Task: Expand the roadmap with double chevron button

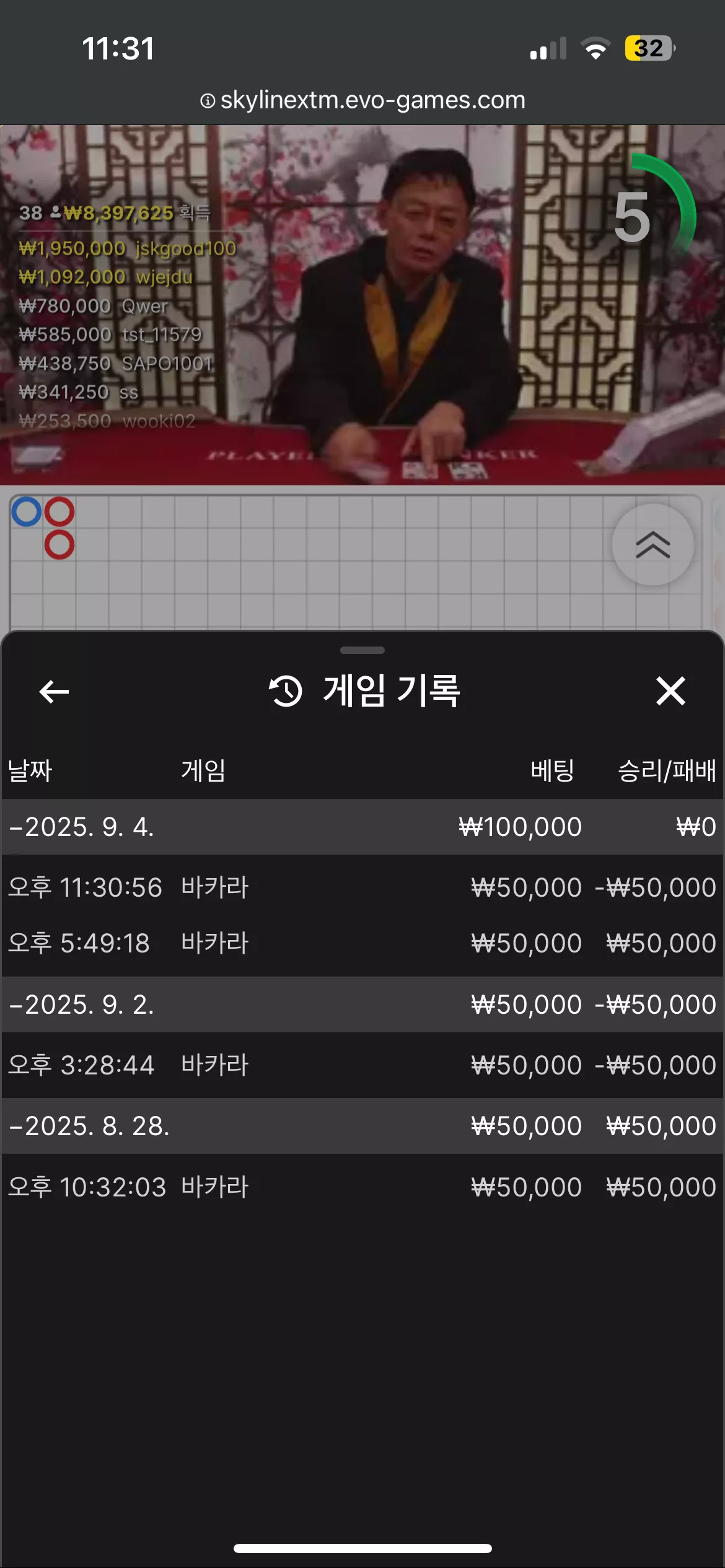Action: point(653,545)
